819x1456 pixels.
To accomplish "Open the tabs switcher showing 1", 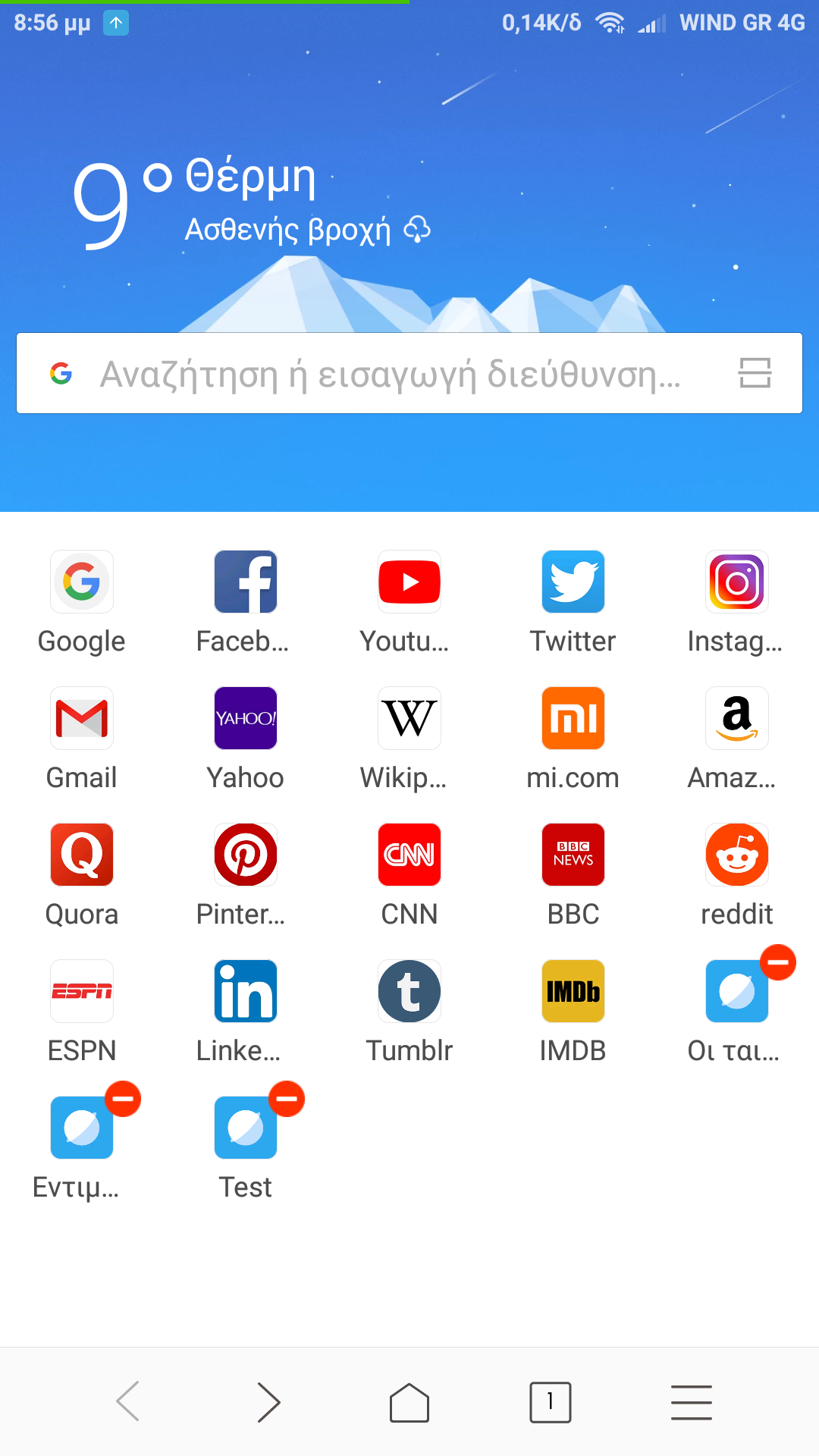I will (x=550, y=1402).
